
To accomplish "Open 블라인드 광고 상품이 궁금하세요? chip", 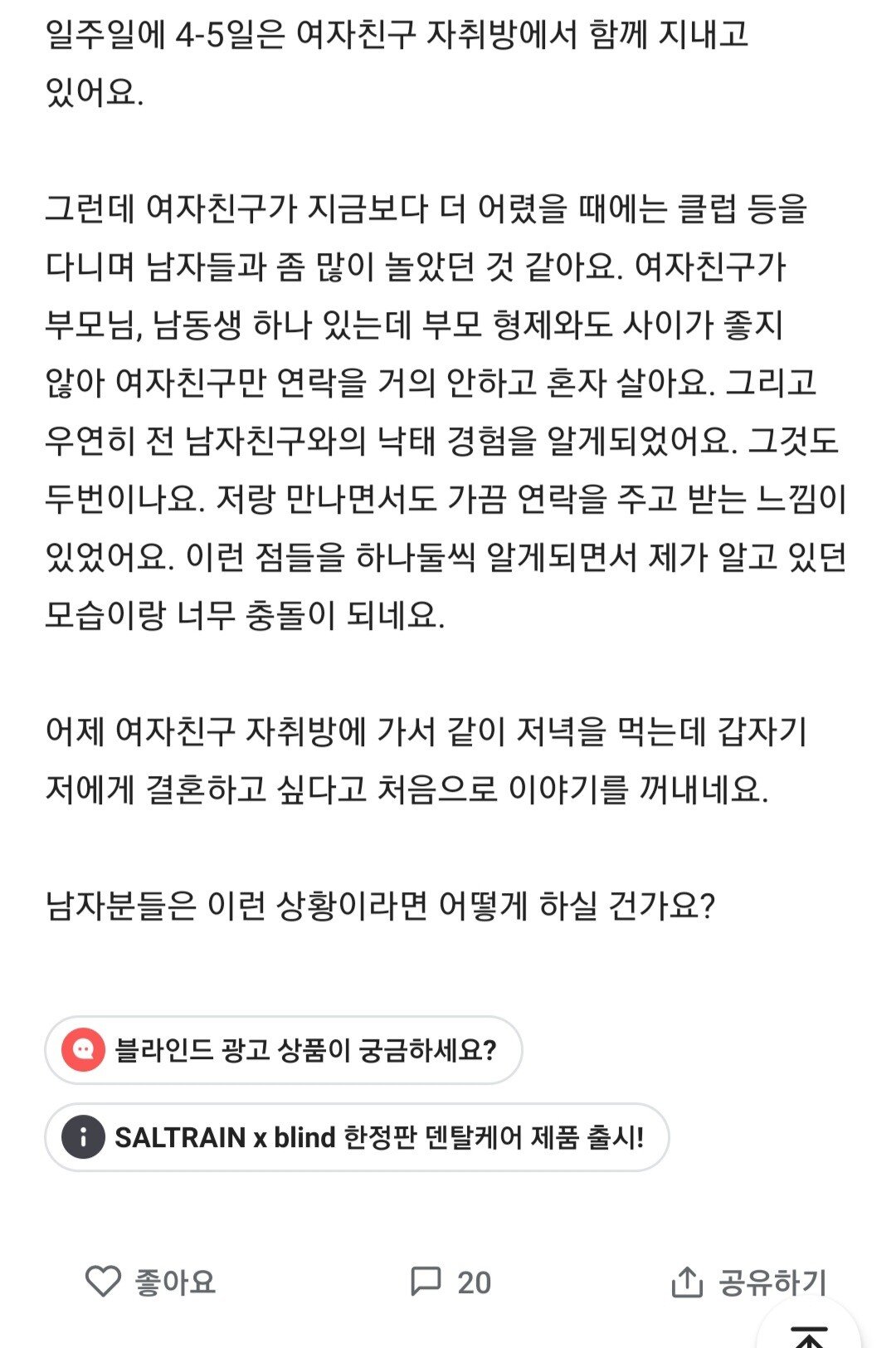I will [x=283, y=1050].
